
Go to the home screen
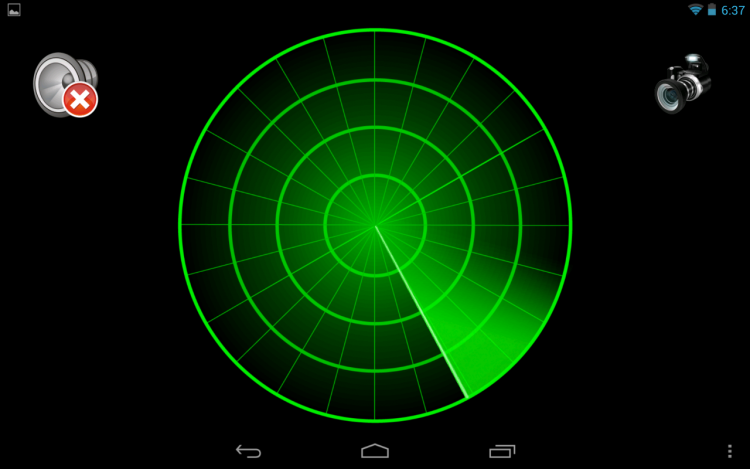coord(375,451)
